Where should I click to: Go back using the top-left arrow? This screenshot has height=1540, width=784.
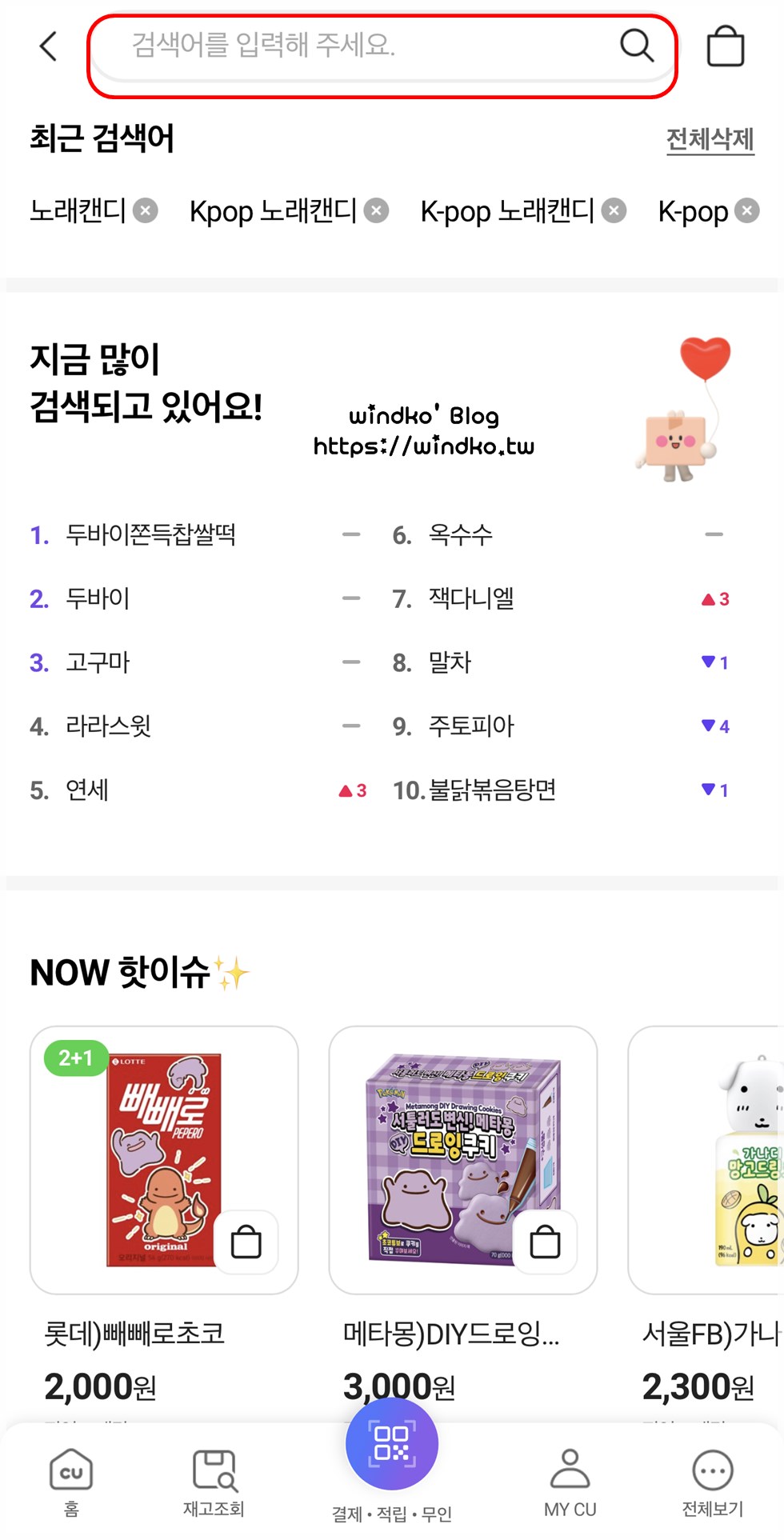tap(49, 46)
